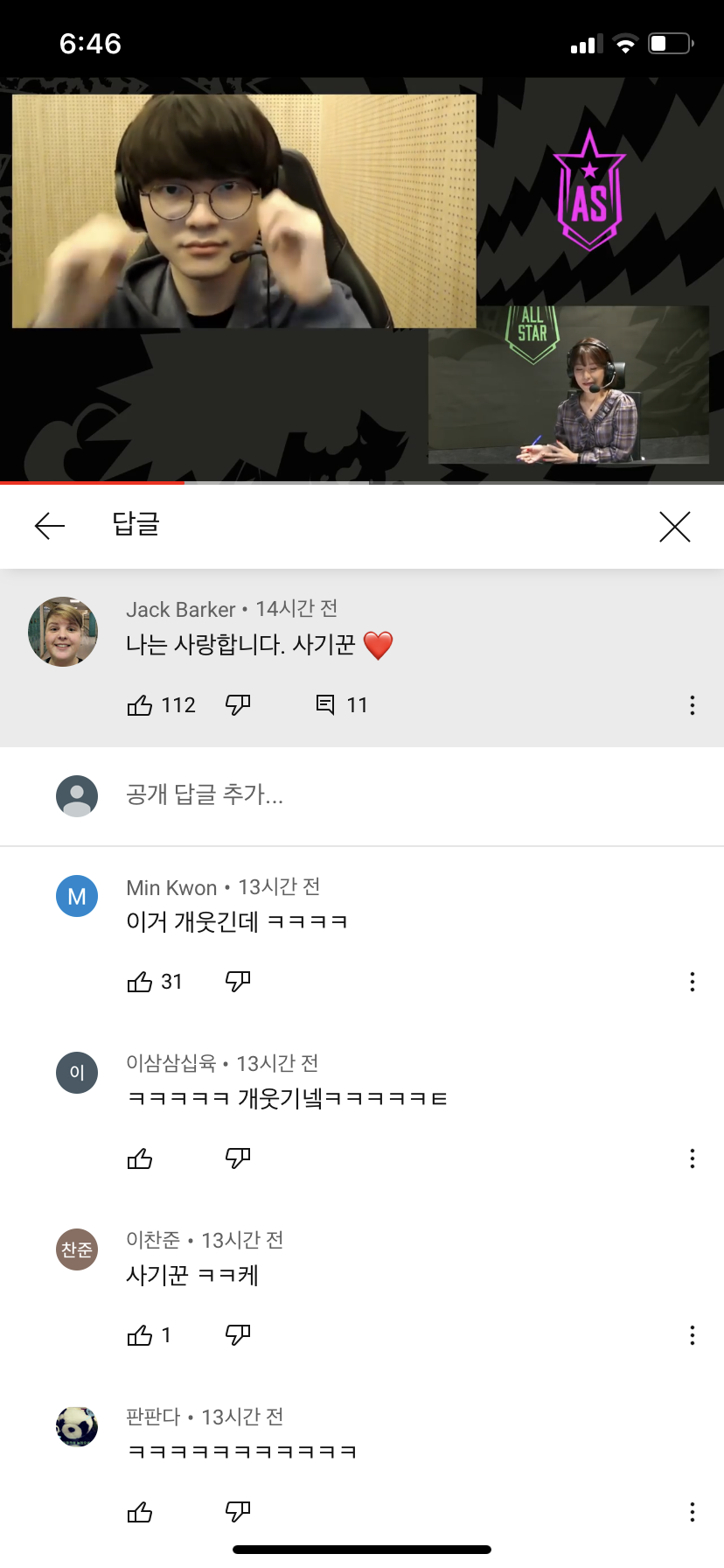Like 이찬준's reply
724x1568 pixels.
click(x=140, y=1335)
